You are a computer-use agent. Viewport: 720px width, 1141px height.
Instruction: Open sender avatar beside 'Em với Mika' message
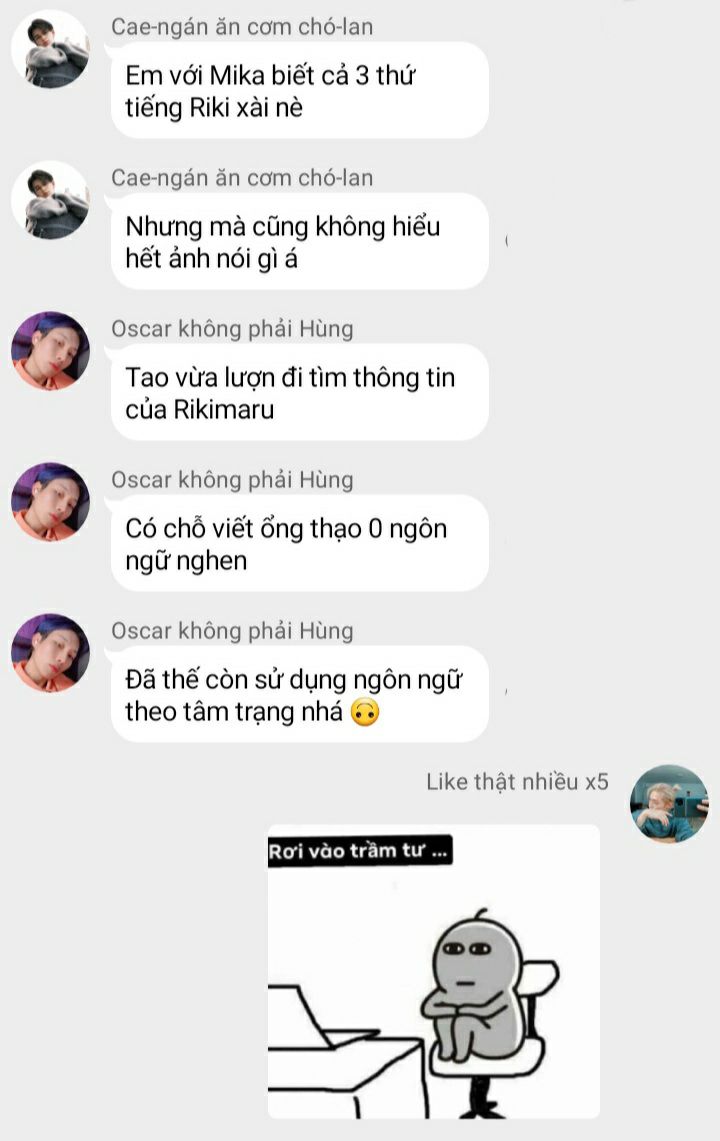click(50, 49)
